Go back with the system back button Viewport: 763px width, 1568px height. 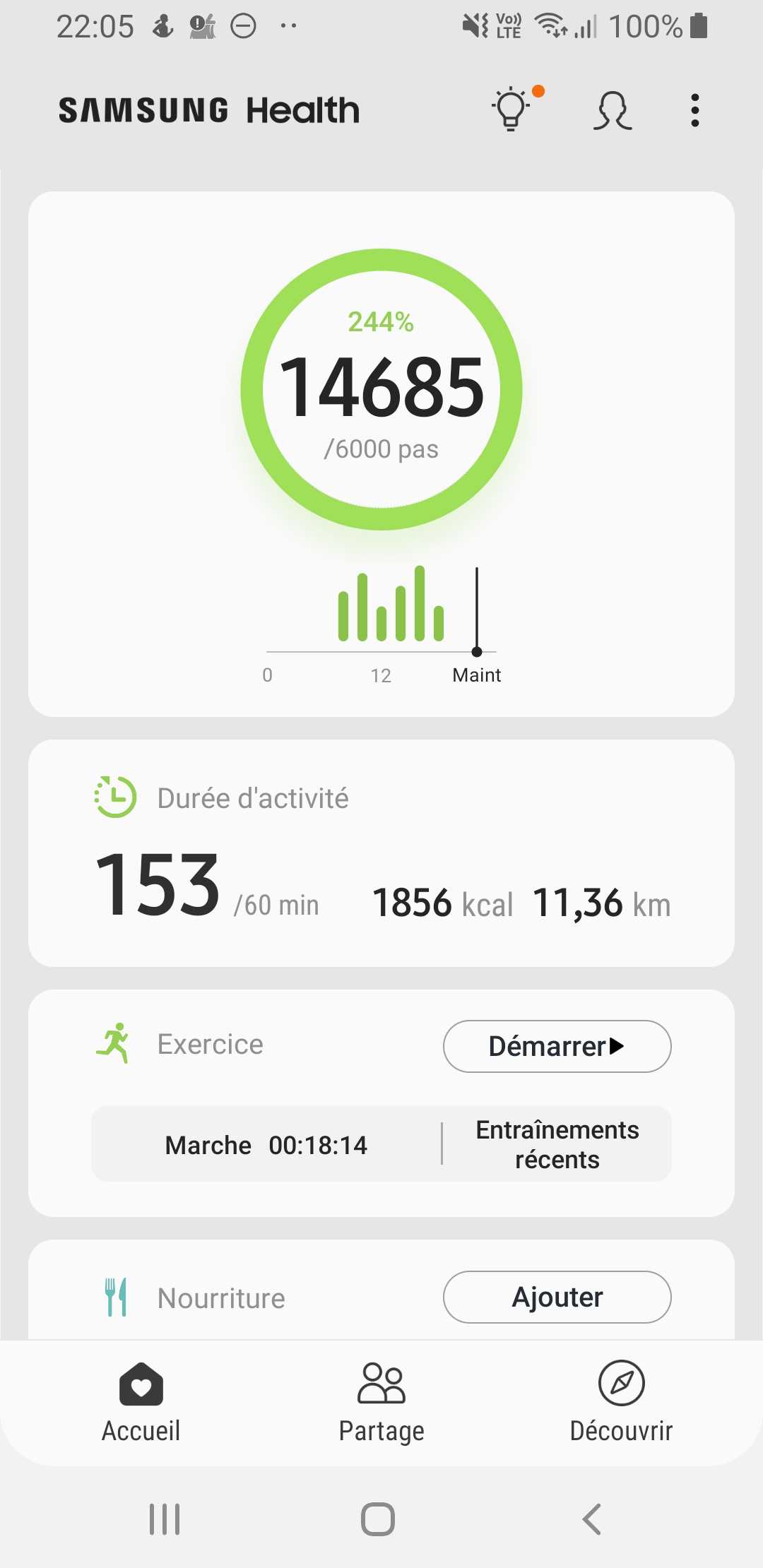point(592,1519)
